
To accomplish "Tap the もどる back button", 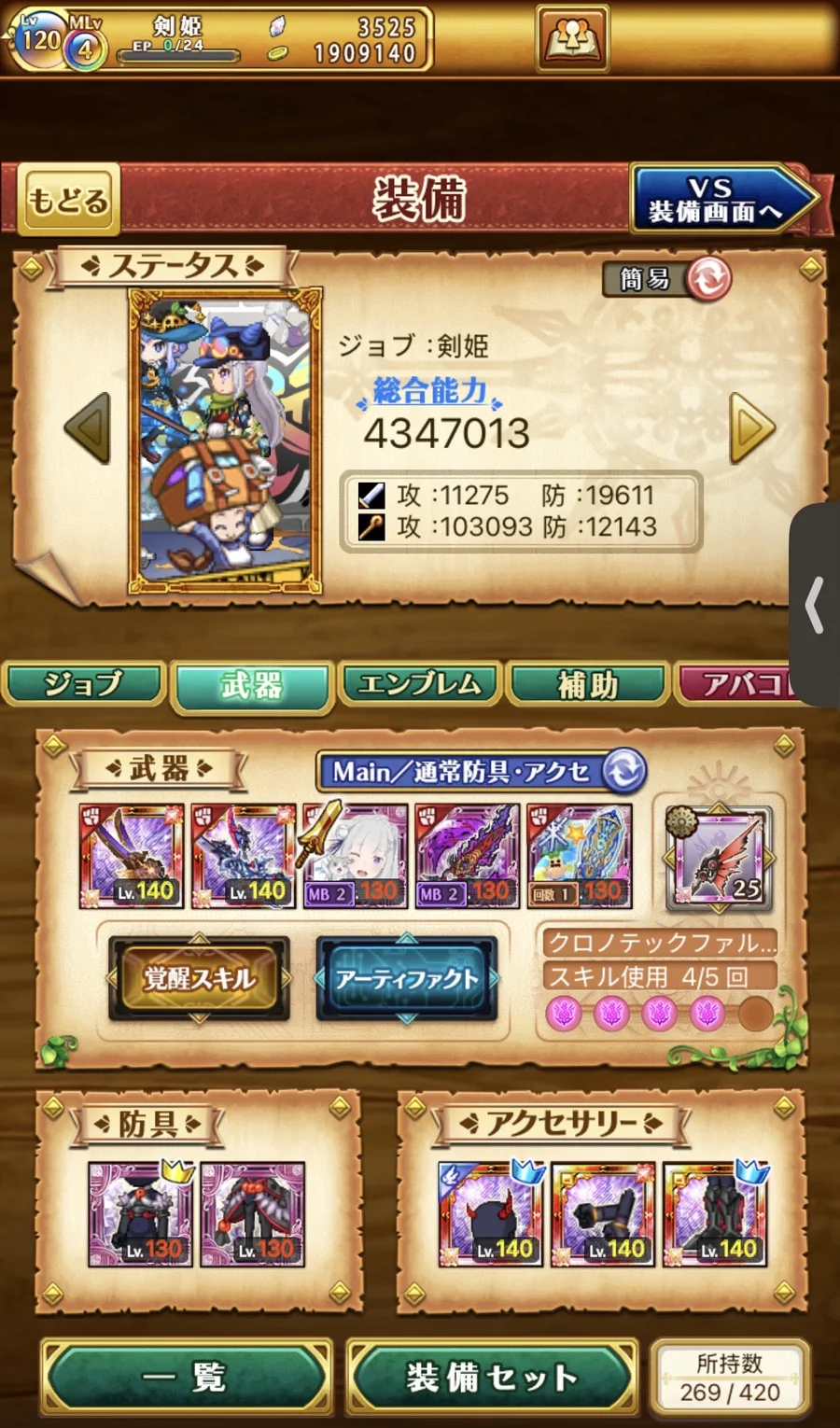I will 69,200.
